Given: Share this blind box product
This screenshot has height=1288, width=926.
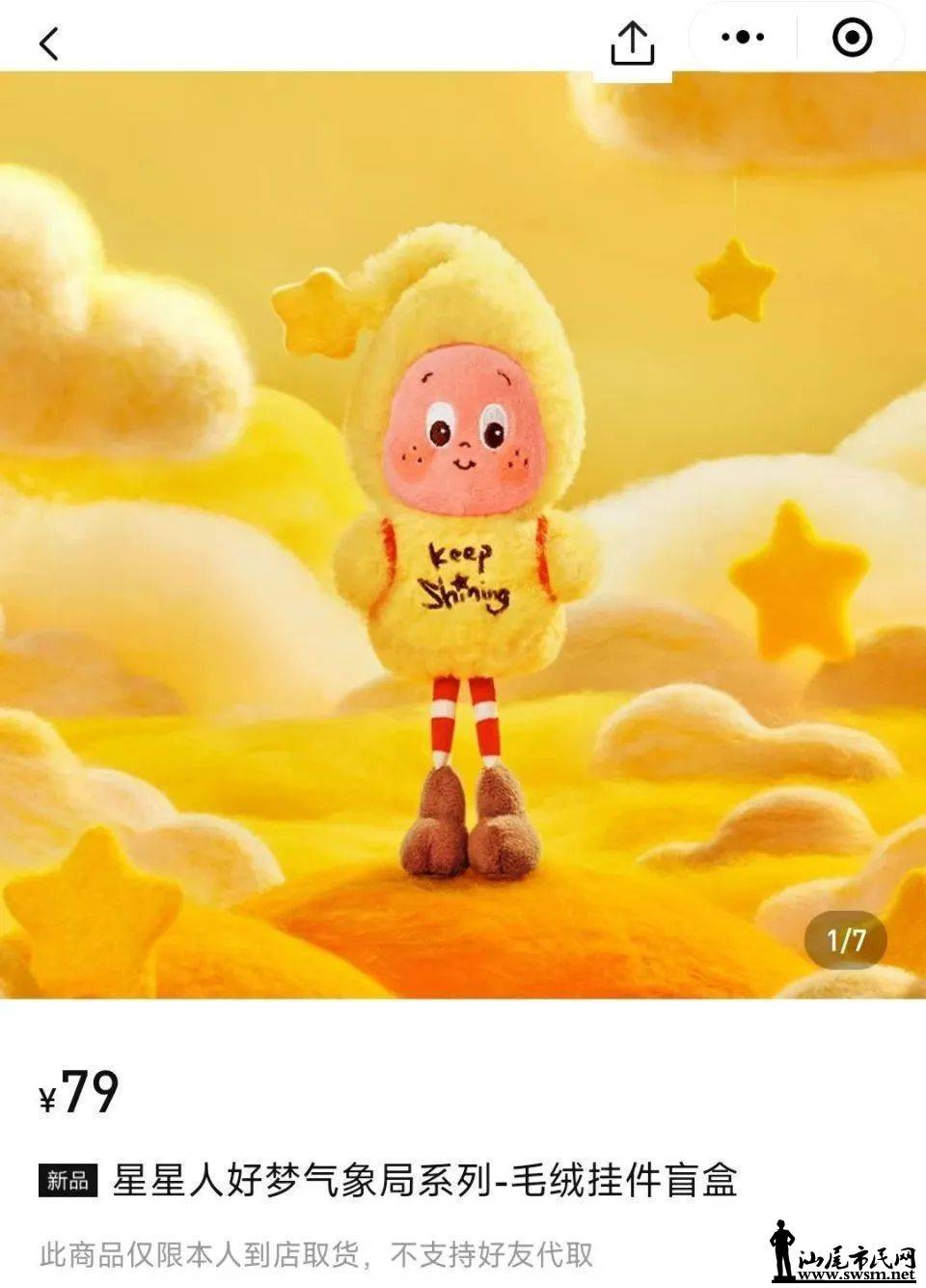Looking at the screenshot, I should coord(632,42).
